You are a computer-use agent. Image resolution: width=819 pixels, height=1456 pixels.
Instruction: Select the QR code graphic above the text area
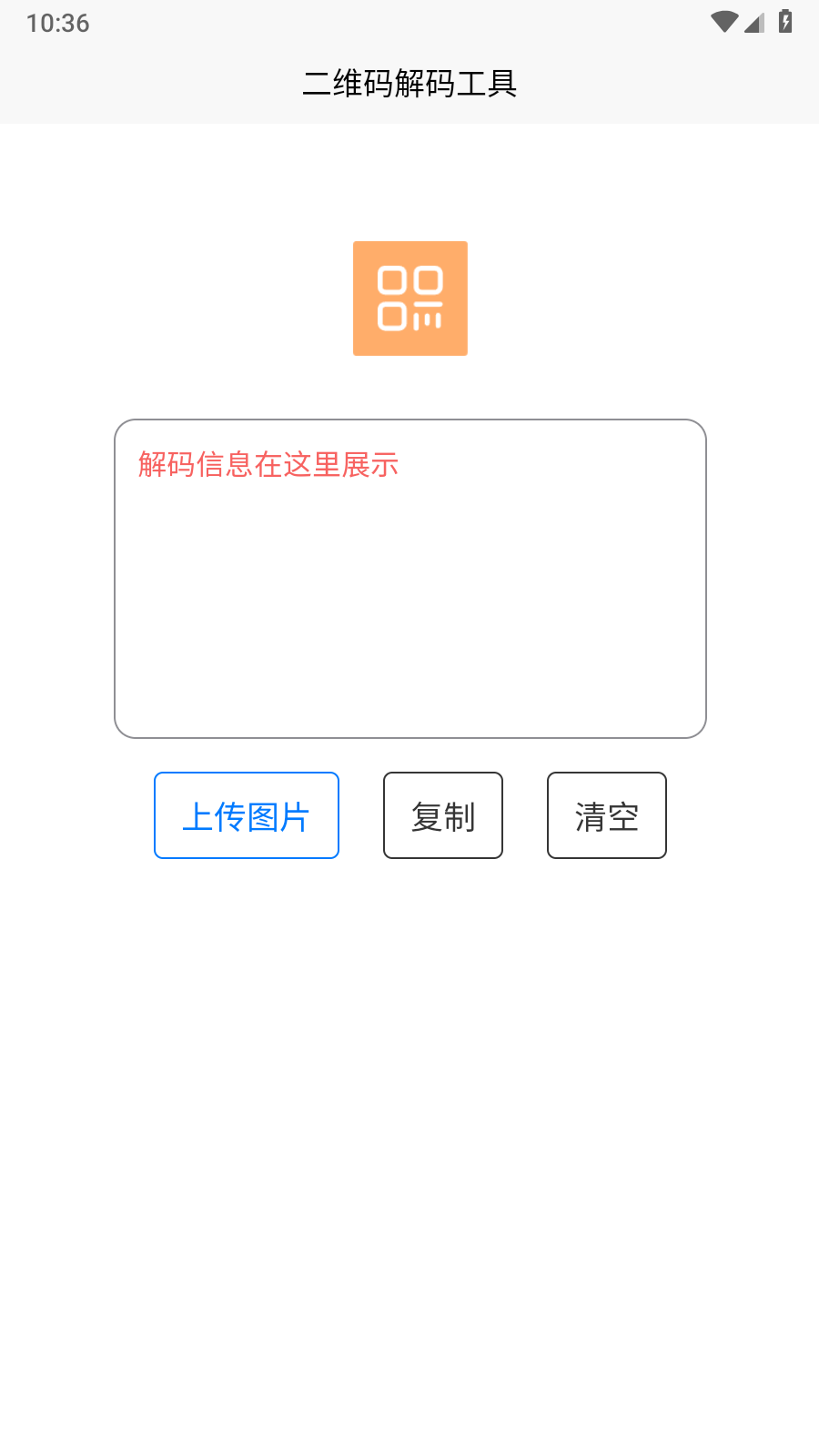[x=409, y=298]
